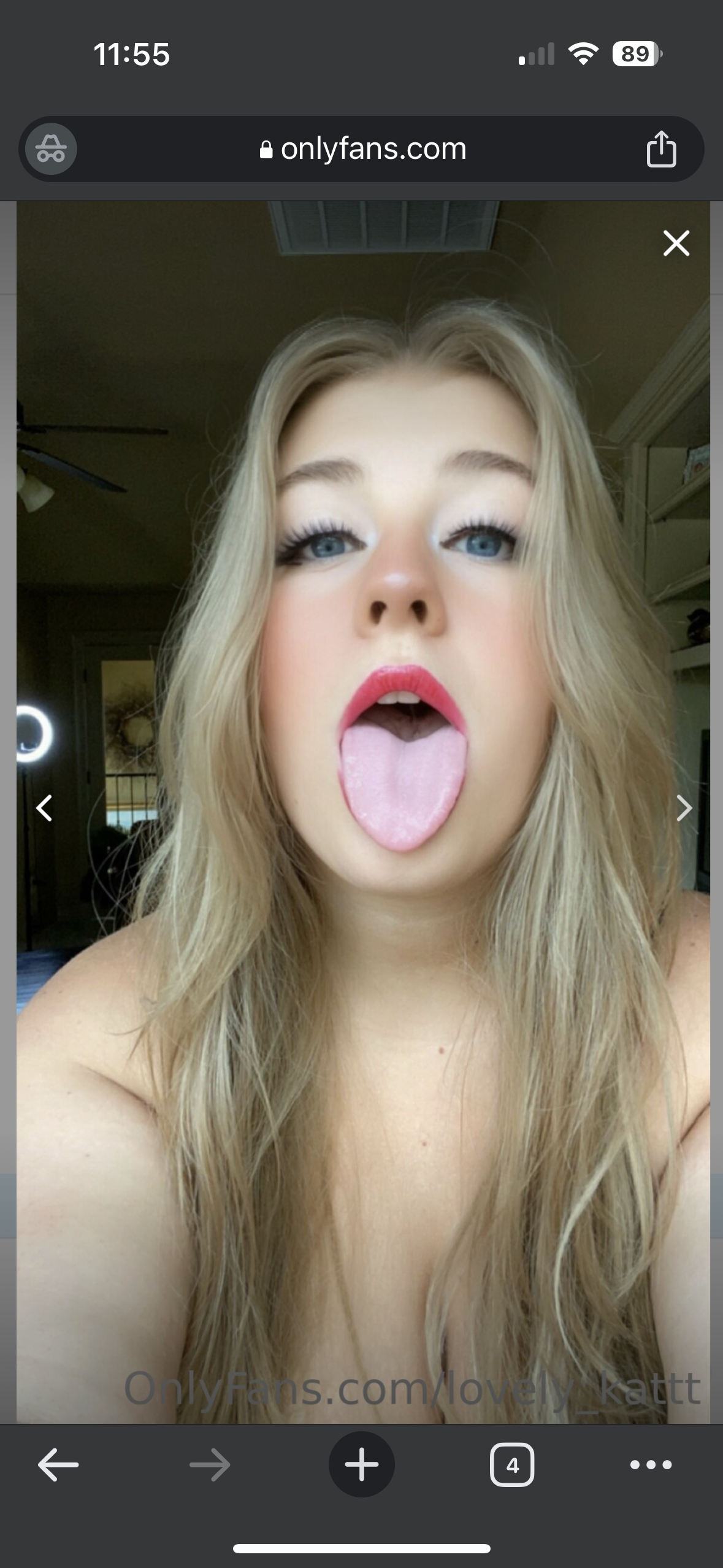Open a new browser tab

tap(361, 1465)
